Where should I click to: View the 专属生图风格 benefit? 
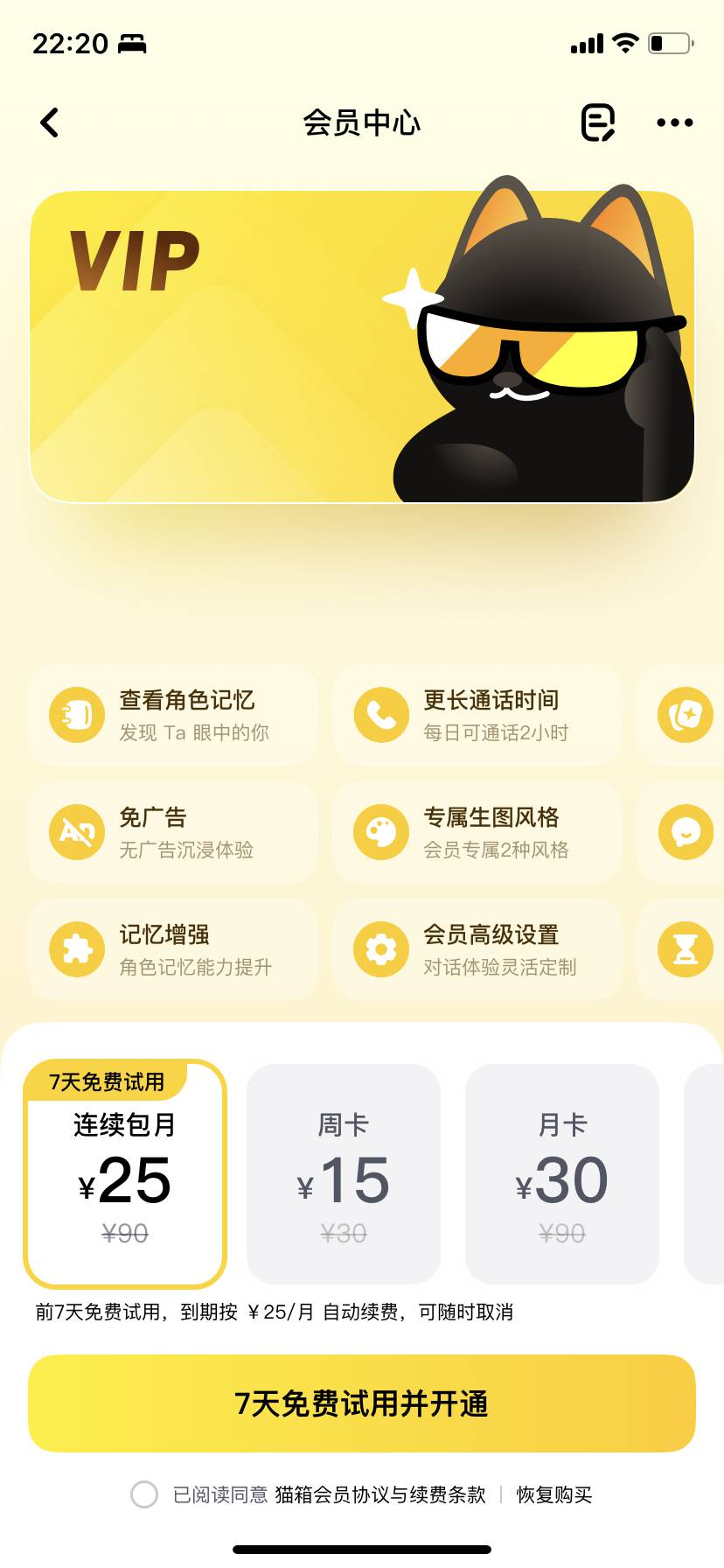(x=477, y=832)
